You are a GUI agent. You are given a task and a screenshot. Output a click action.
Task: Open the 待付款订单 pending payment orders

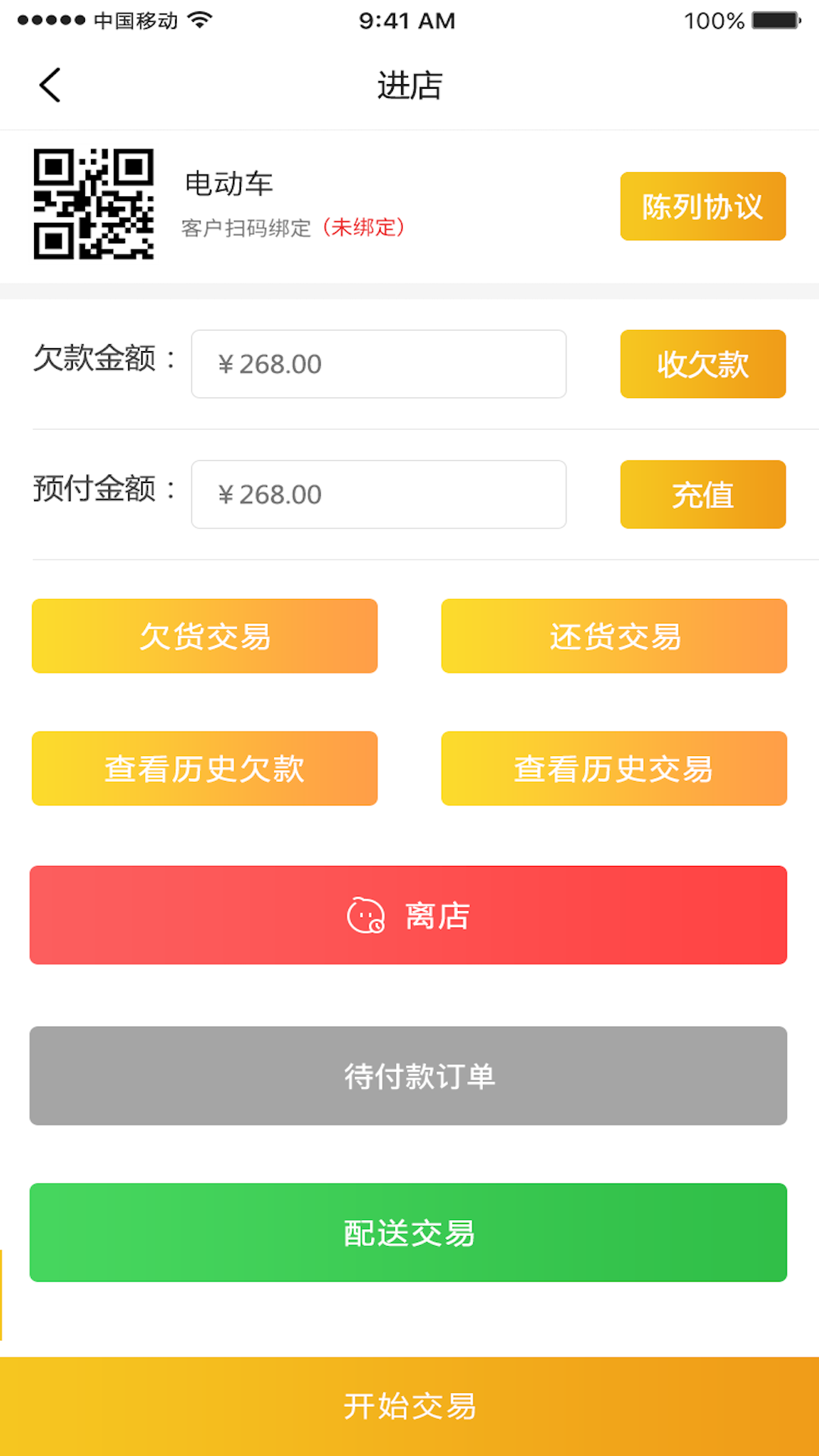(x=409, y=1076)
